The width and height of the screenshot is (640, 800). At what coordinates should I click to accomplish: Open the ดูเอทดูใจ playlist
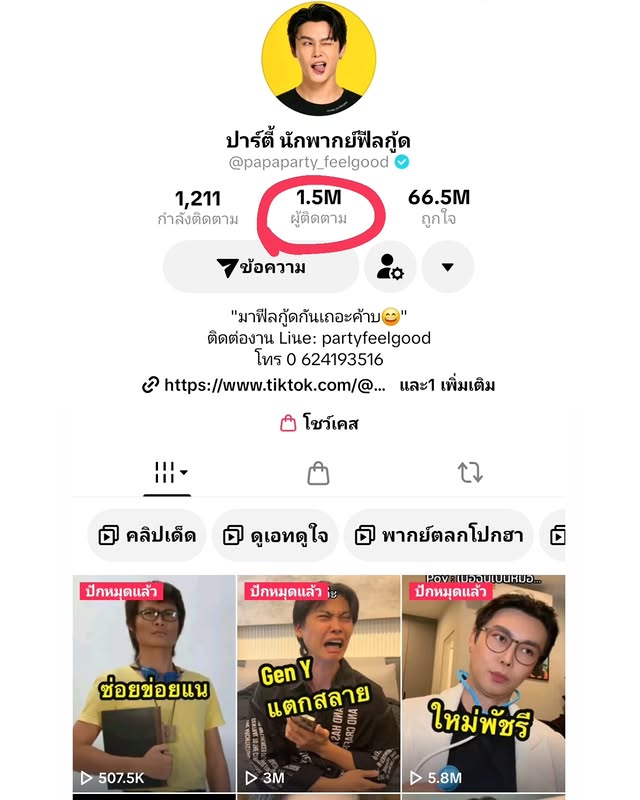pos(276,536)
